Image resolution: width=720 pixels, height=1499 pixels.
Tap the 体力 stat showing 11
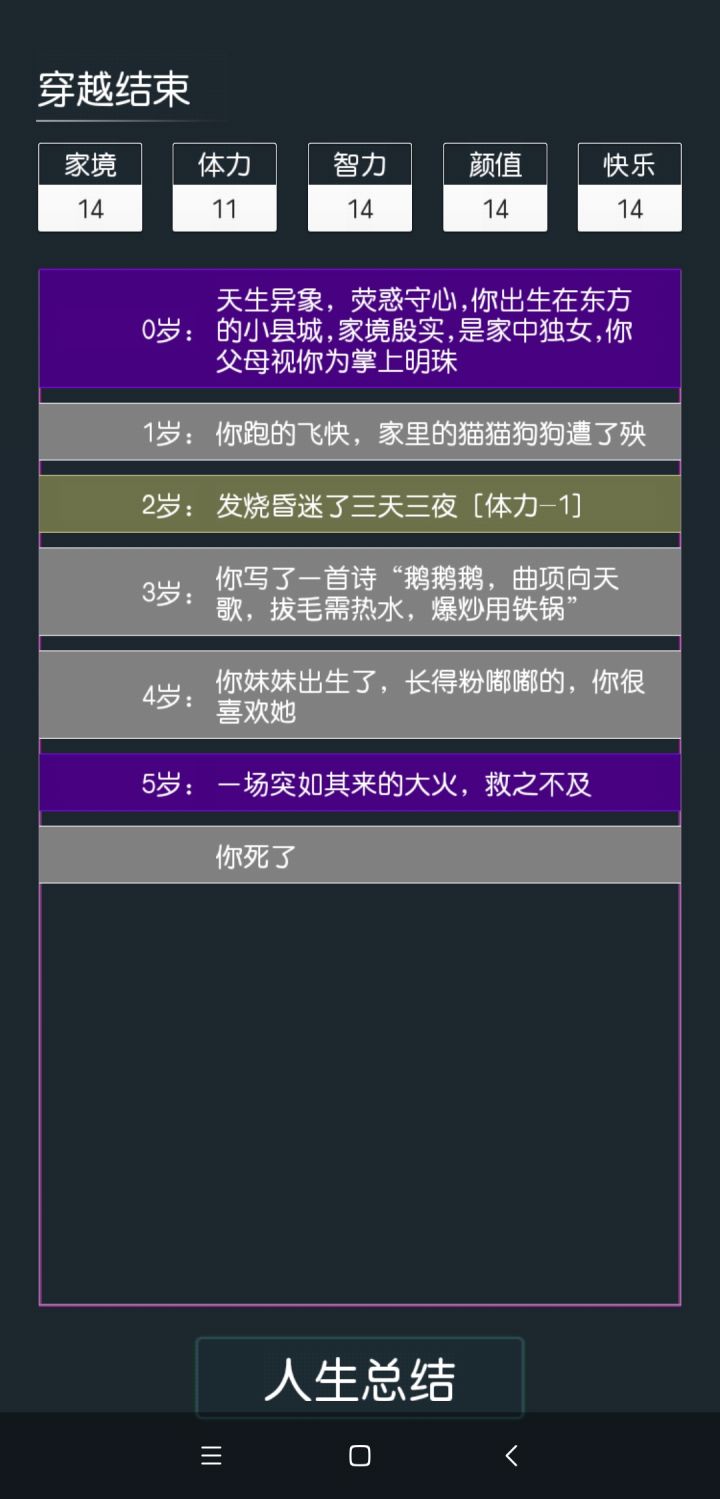click(224, 188)
